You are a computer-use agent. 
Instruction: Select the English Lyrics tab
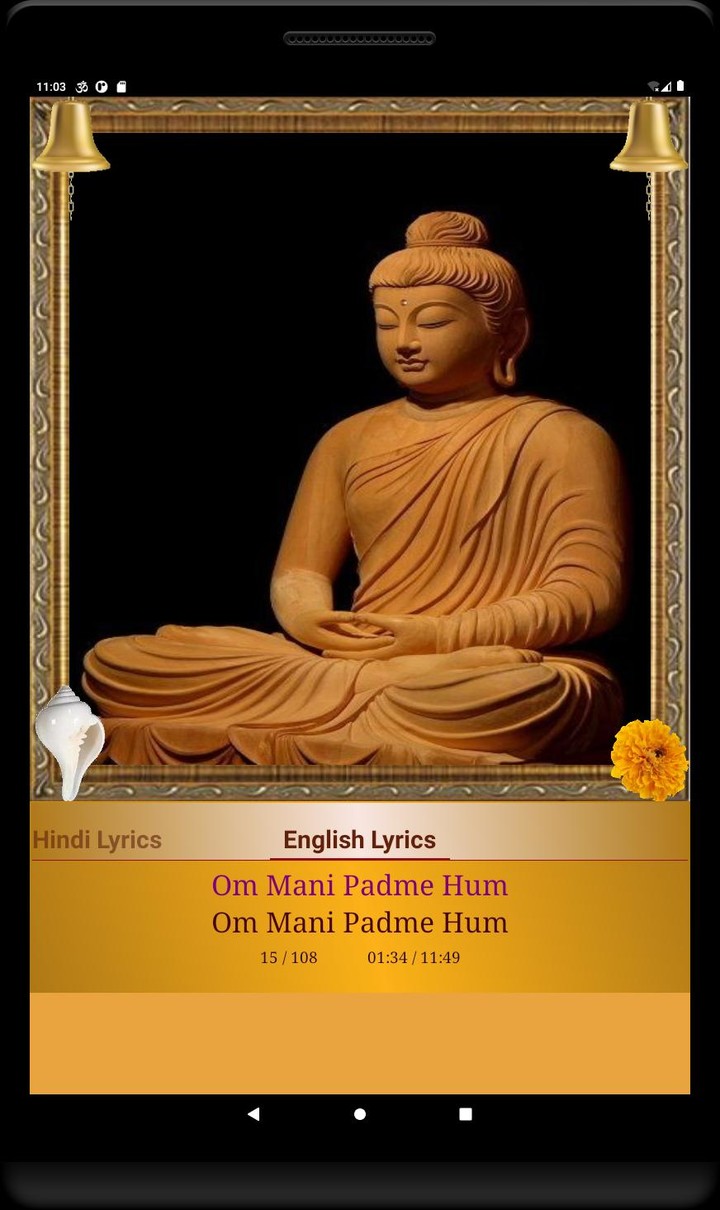(x=360, y=840)
